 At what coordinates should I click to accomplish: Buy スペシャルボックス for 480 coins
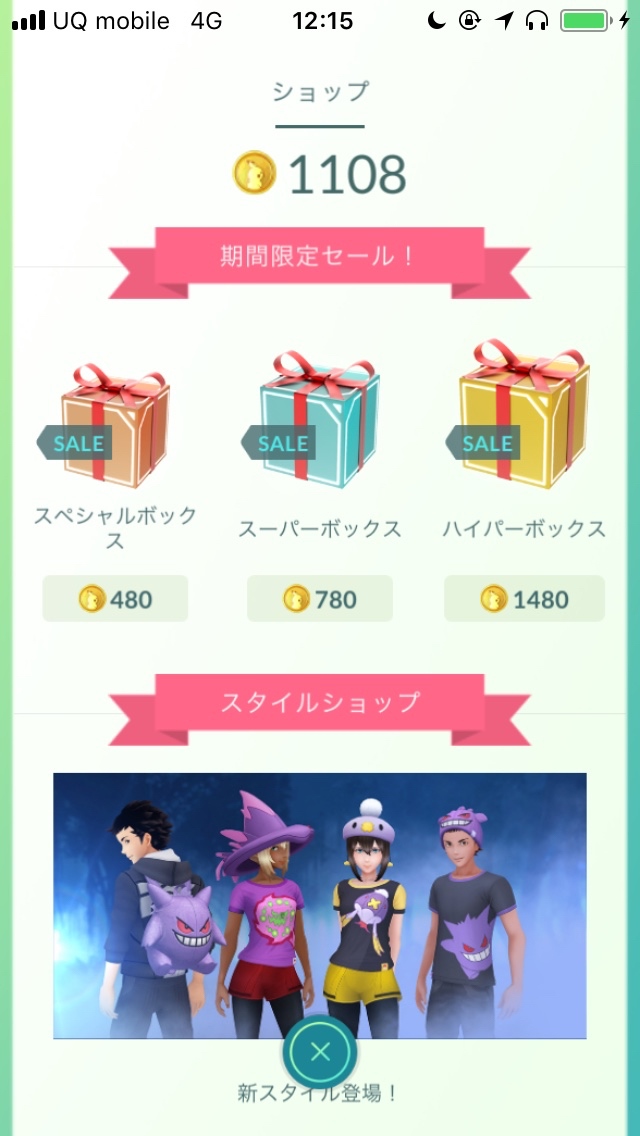click(x=115, y=599)
